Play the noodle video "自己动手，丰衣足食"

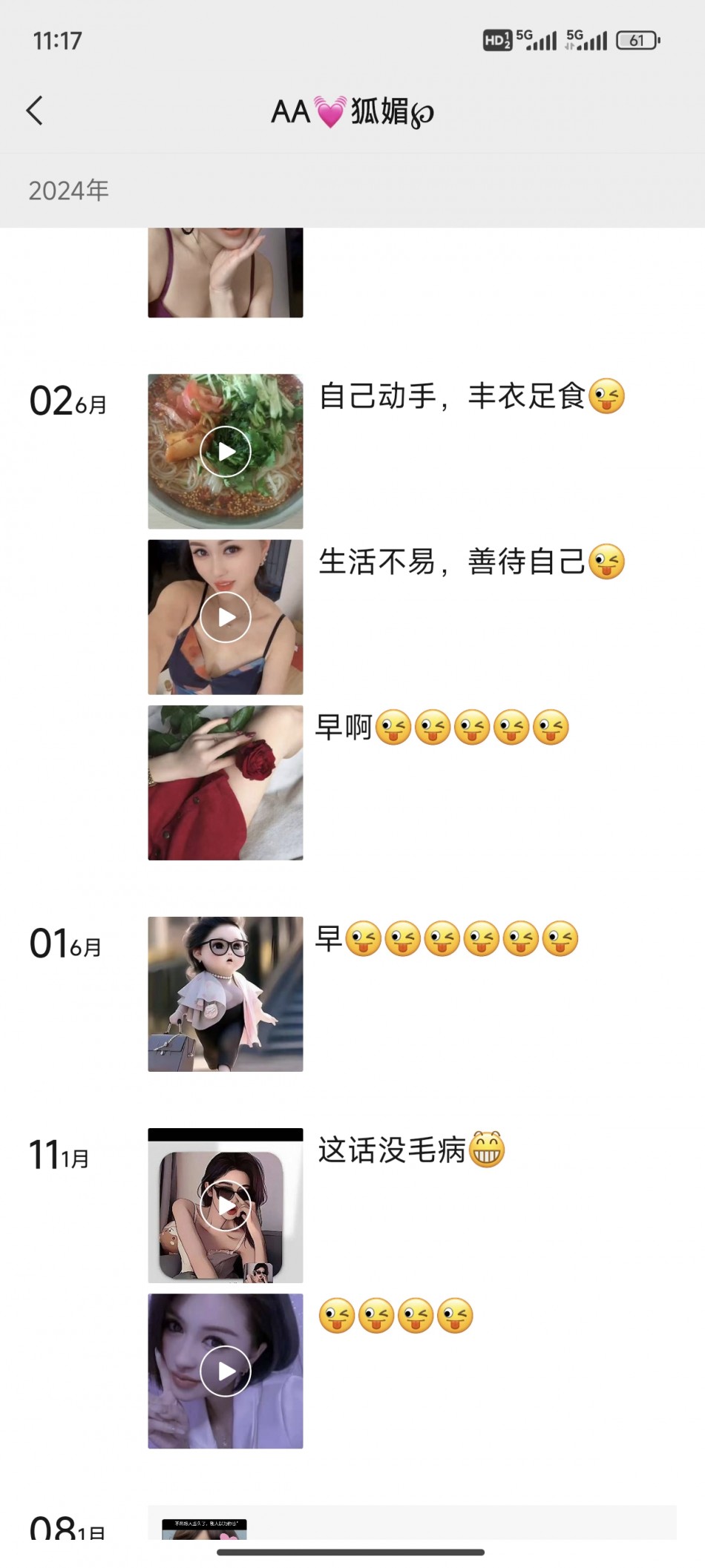coord(226,451)
